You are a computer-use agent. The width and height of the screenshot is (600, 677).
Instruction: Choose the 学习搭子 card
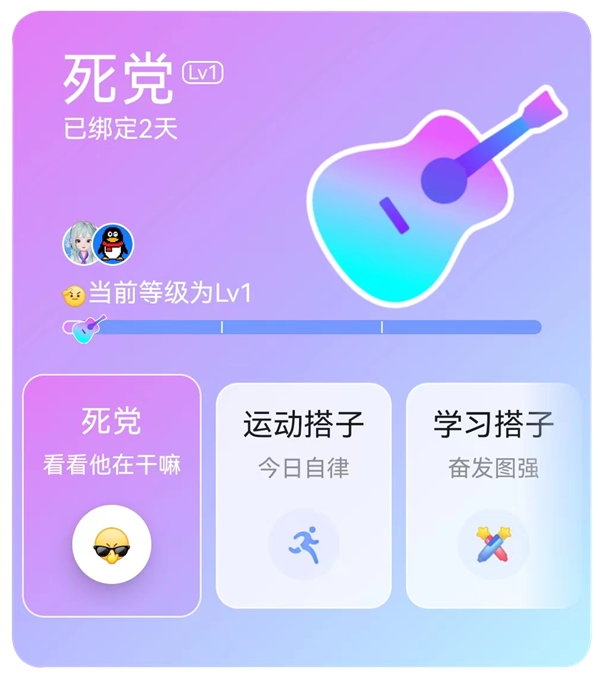(493, 495)
